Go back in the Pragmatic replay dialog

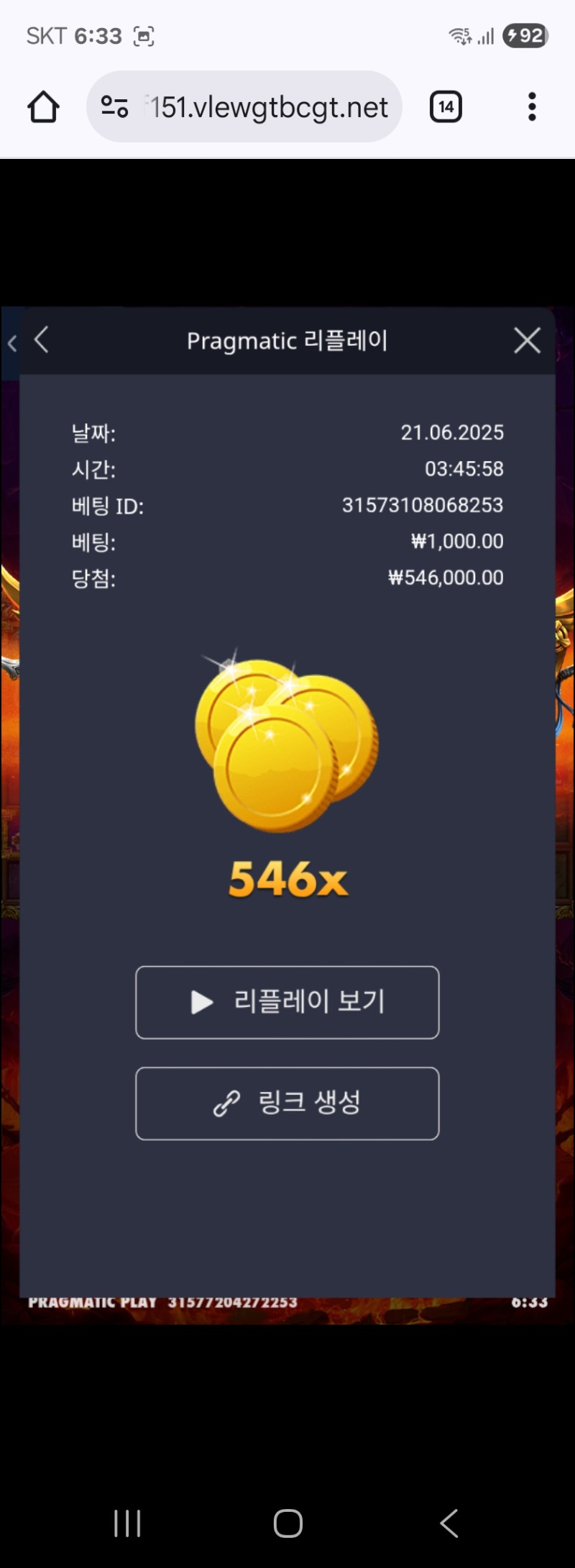pyautogui.click(x=42, y=340)
